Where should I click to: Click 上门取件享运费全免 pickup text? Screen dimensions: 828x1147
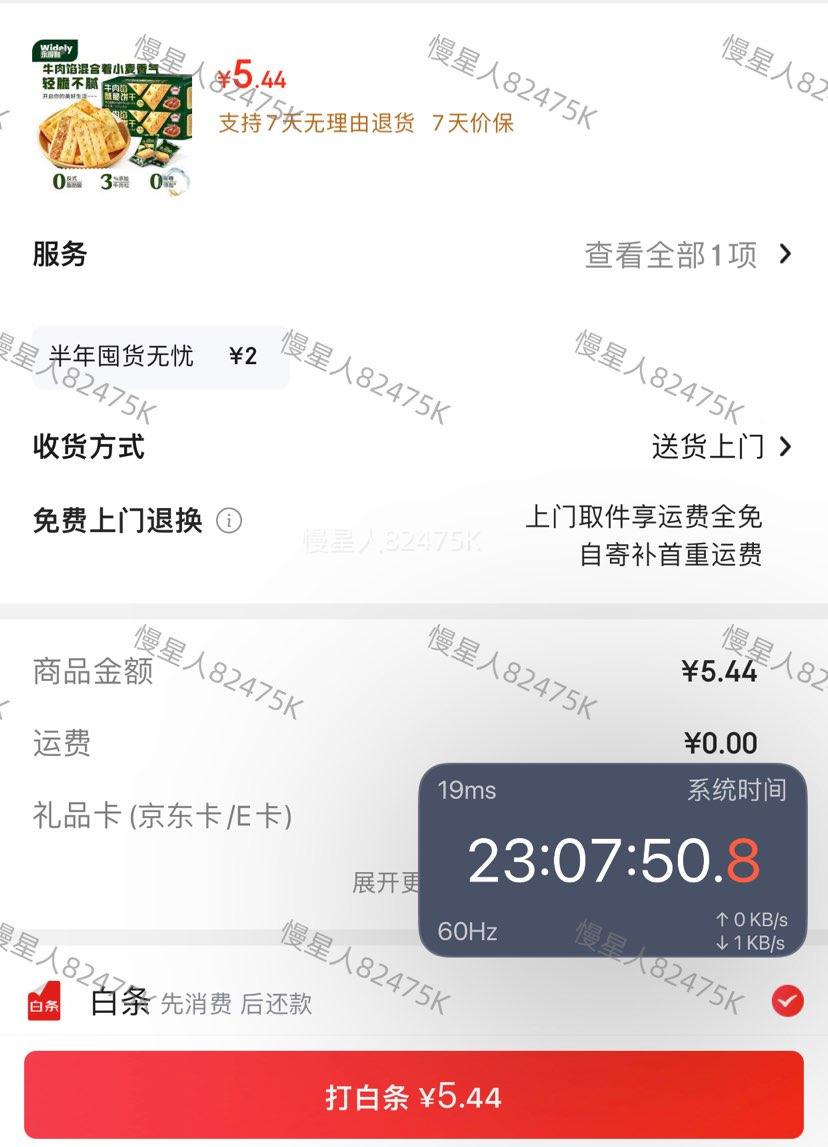(x=645, y=517)
